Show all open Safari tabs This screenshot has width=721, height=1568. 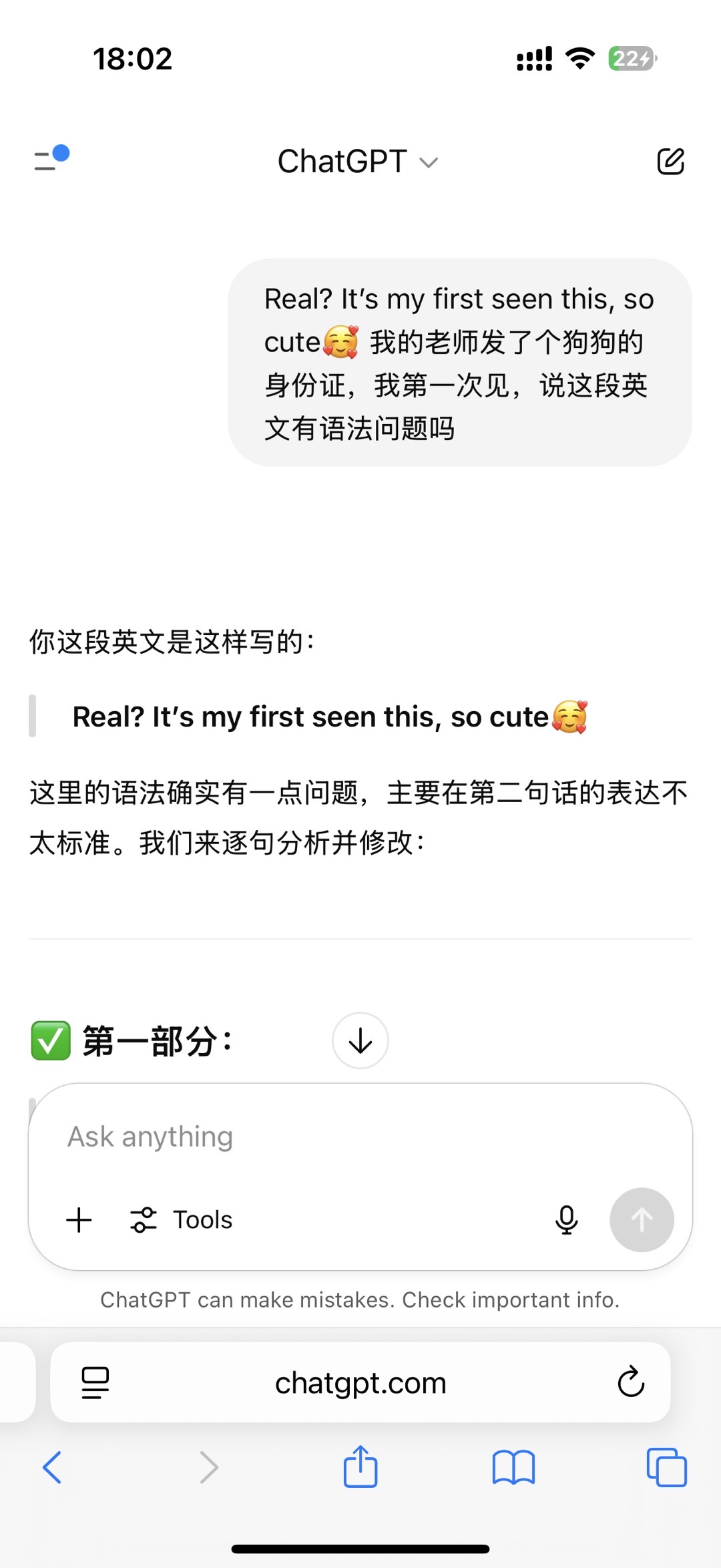pyautogui.click(x=666, y=1467)
